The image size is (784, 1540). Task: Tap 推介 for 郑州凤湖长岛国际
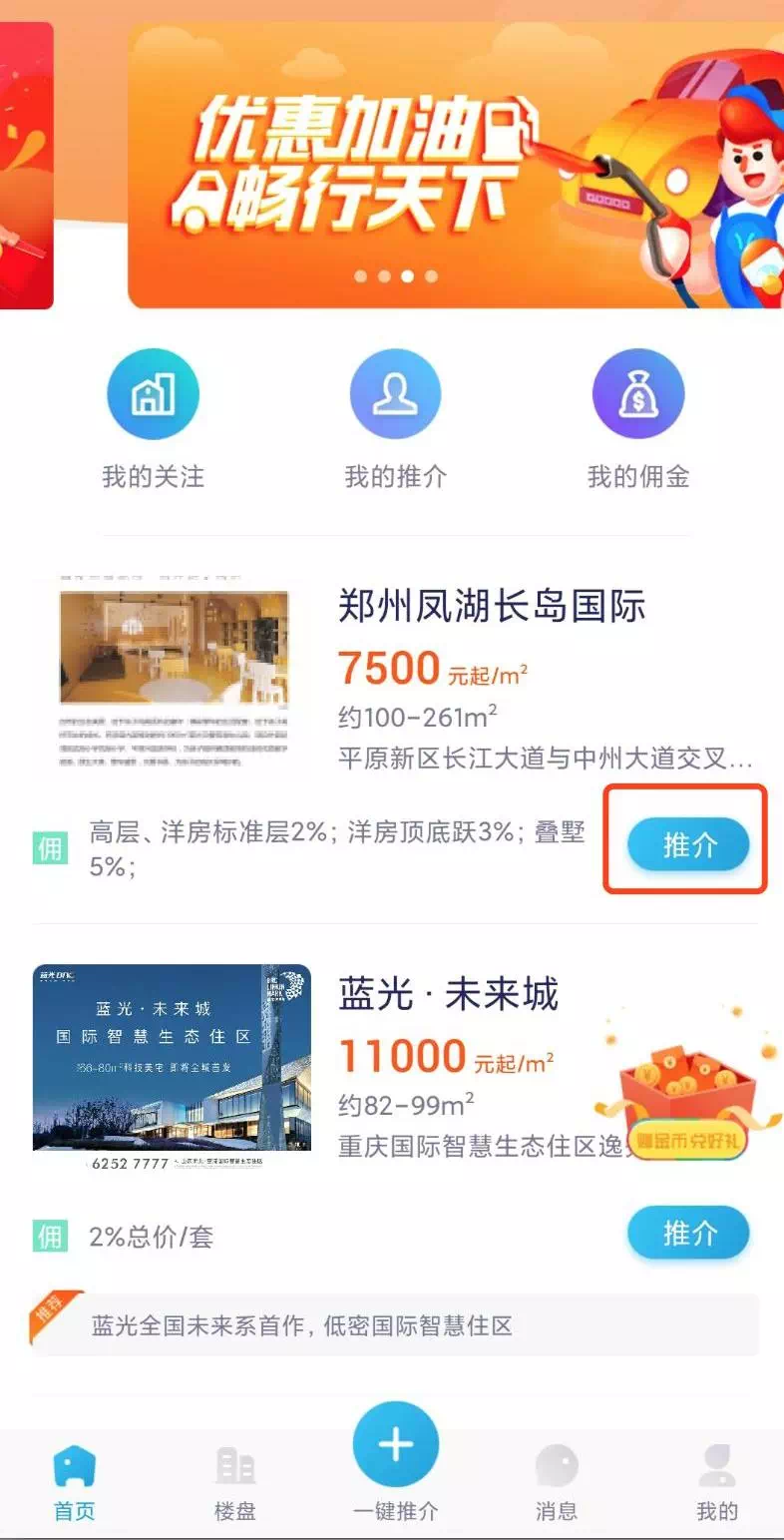(687, 845)
